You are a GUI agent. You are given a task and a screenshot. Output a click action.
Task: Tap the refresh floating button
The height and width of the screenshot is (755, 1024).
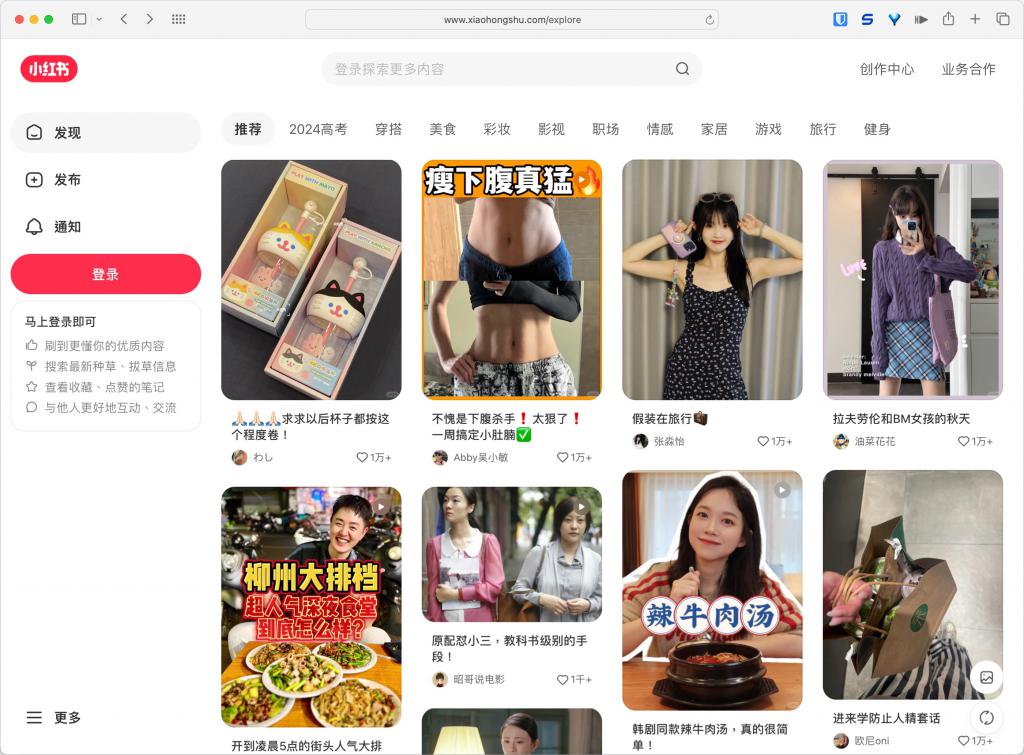point(986,717)
